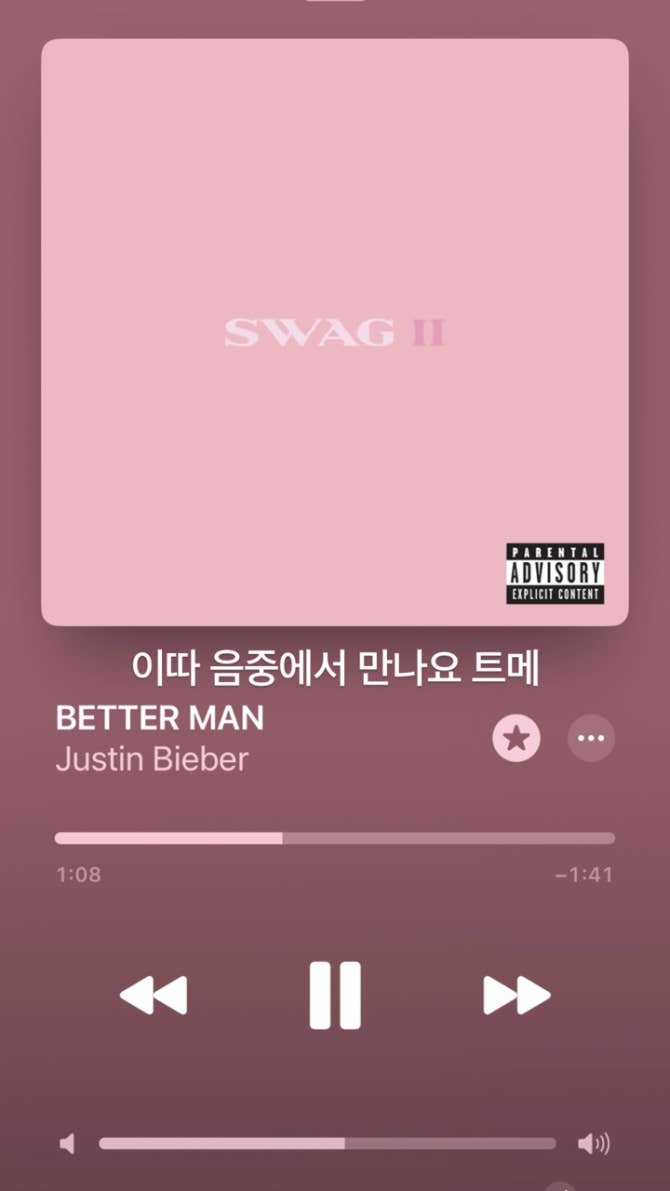
Task: Go back to the previous track
Action: (153, 995)
